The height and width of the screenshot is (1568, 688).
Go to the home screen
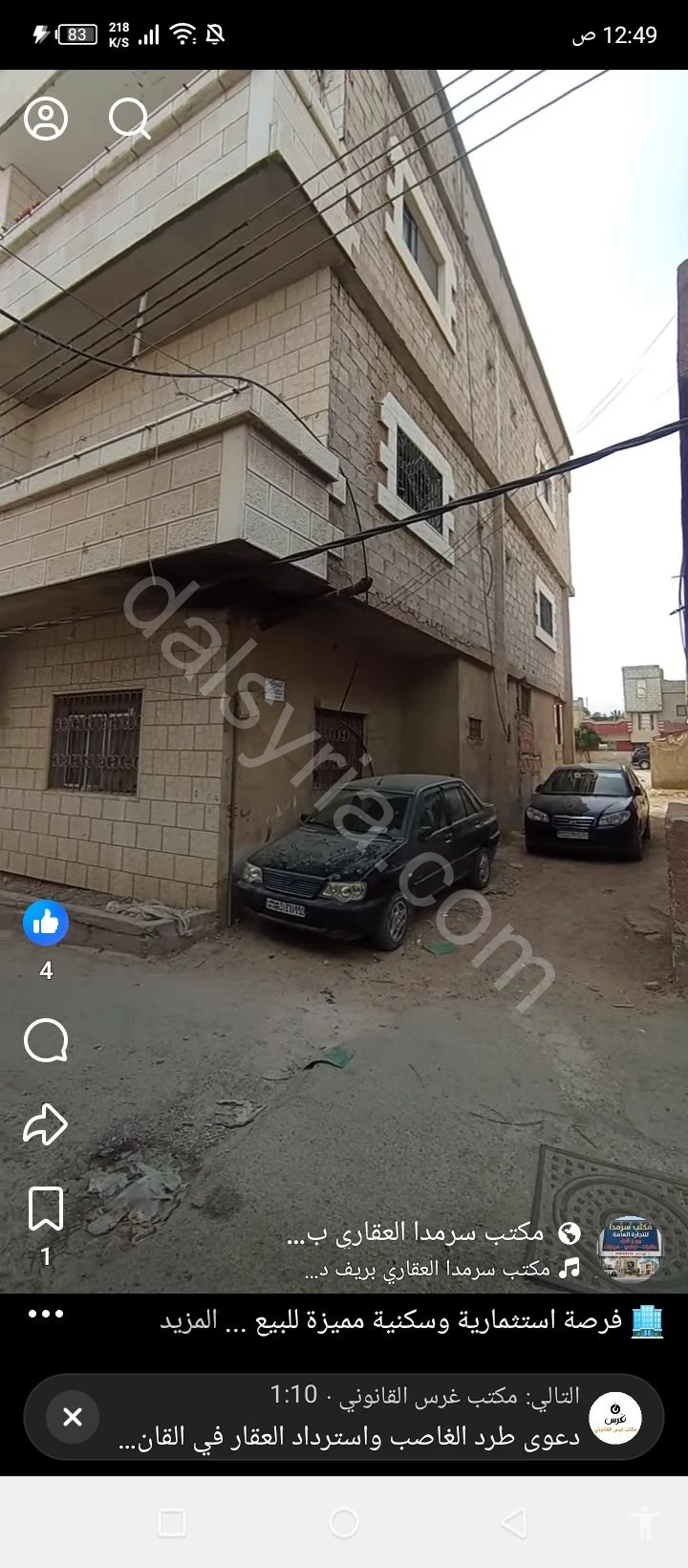[343, 1522]
